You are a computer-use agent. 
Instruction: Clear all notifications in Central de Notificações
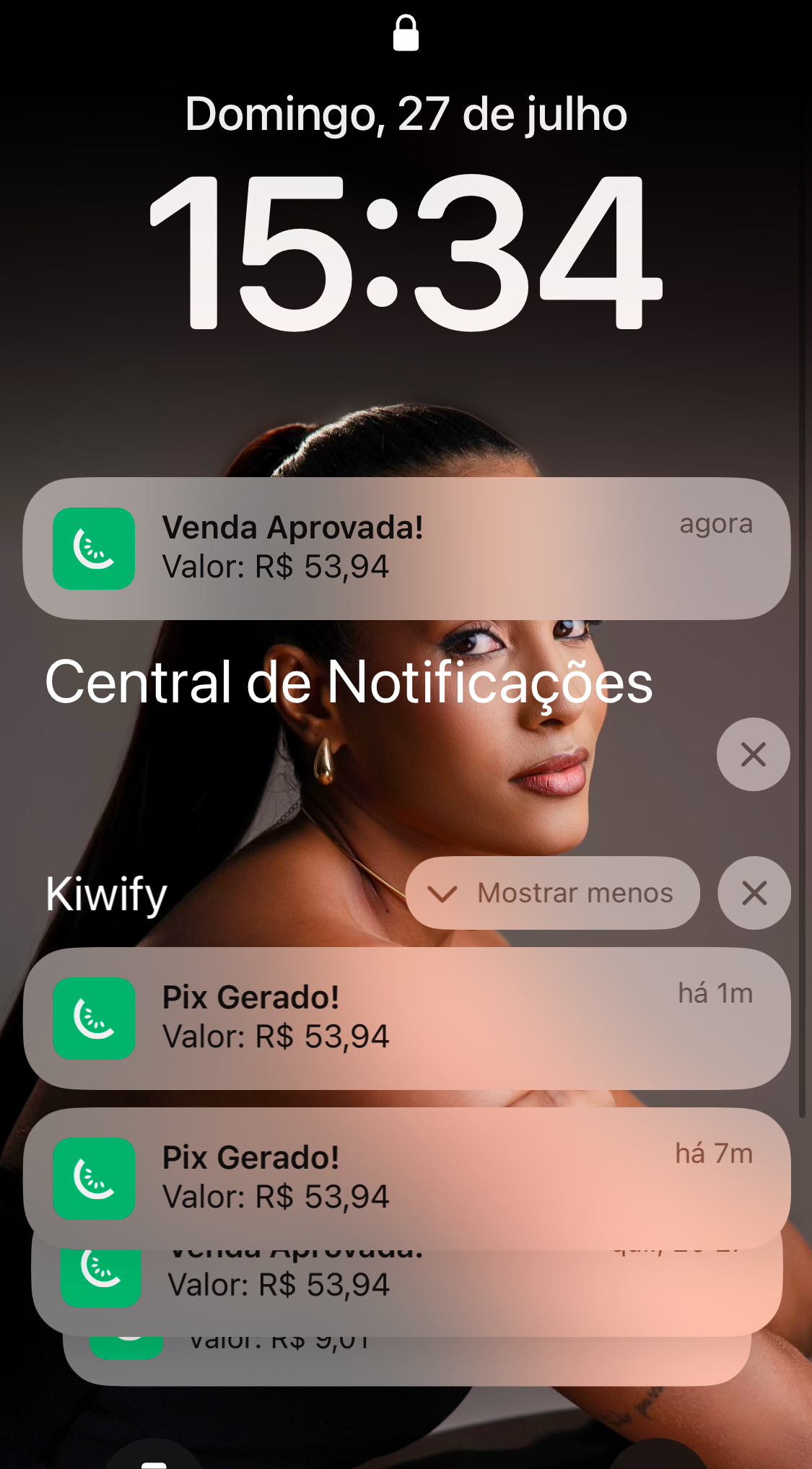(753, 754)
